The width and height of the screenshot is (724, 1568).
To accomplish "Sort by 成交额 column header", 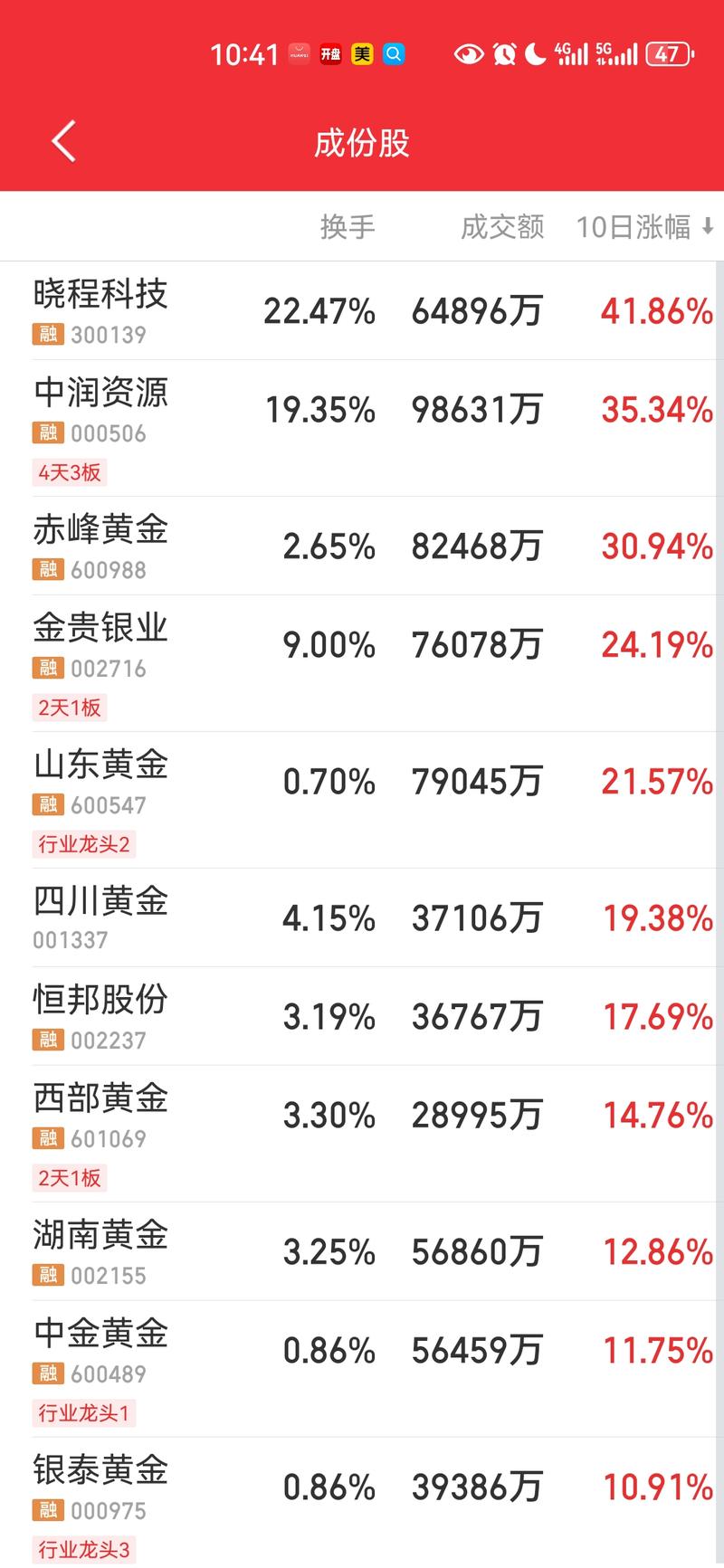I will (502, 226).
